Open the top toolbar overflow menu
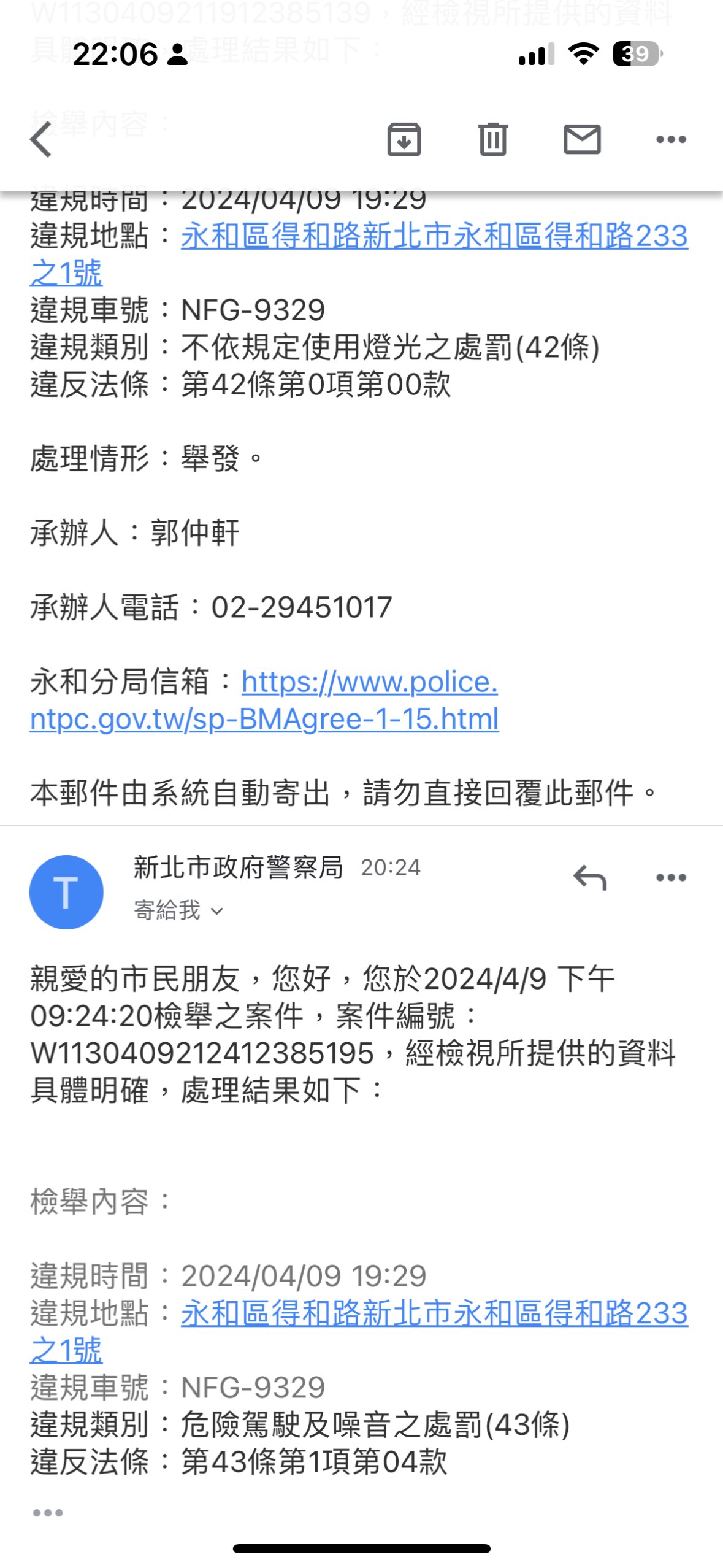The image size is (723, 1568). (671, 139)
